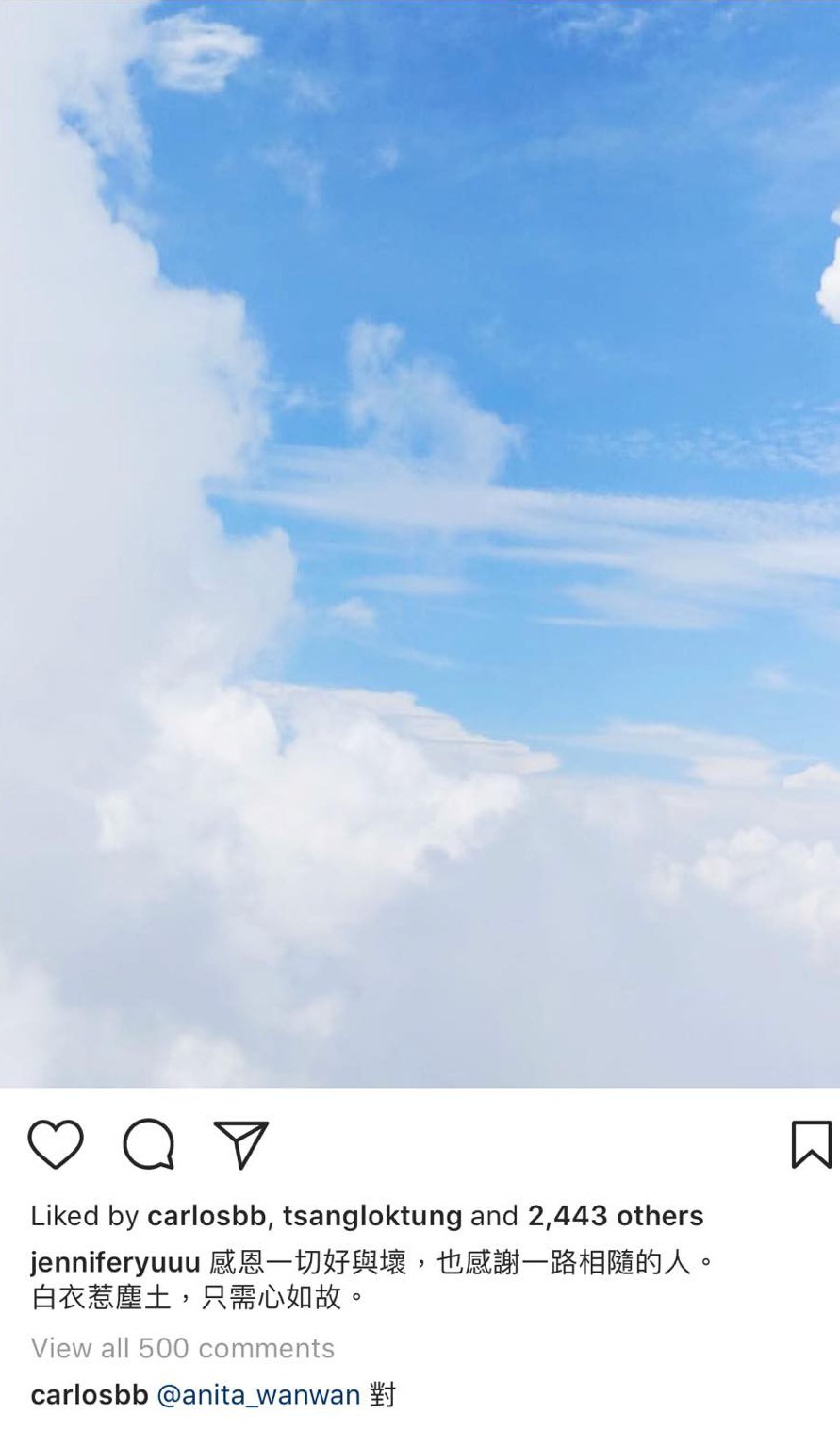The image size is (840, 1431).
Task: Tap the sky photo of the post
Action: [420, 543]
